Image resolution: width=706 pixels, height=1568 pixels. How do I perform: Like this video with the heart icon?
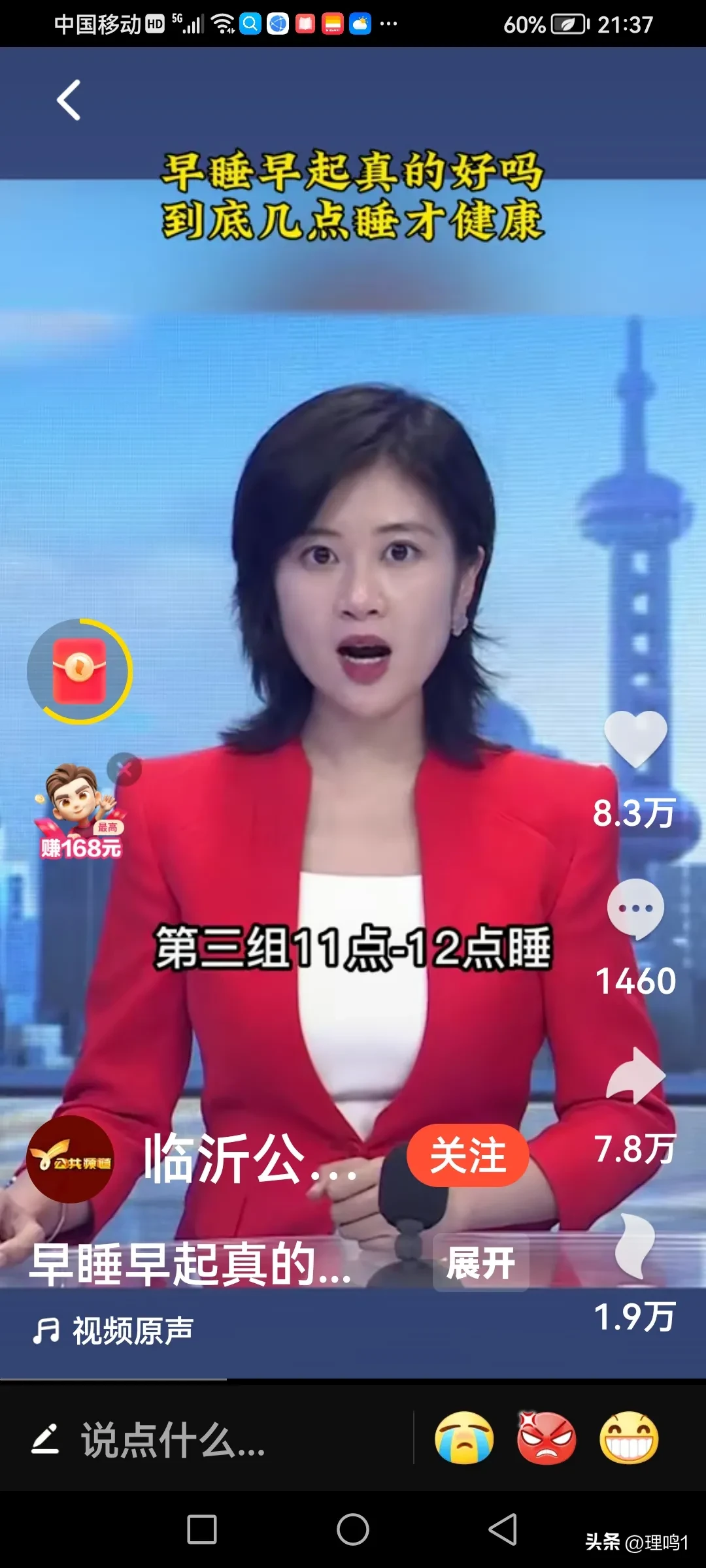(x=635, y=739)
